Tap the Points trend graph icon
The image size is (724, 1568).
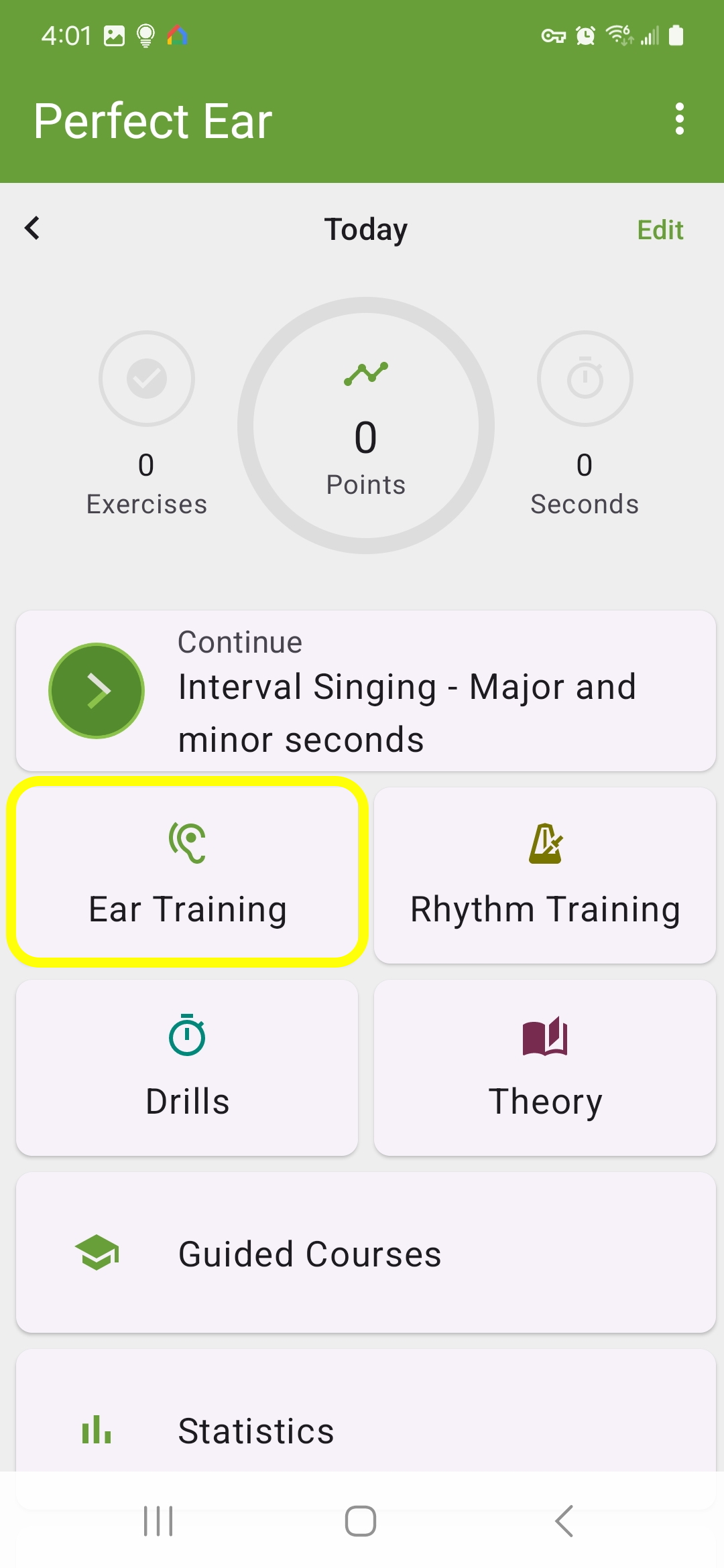pos(366,374)
